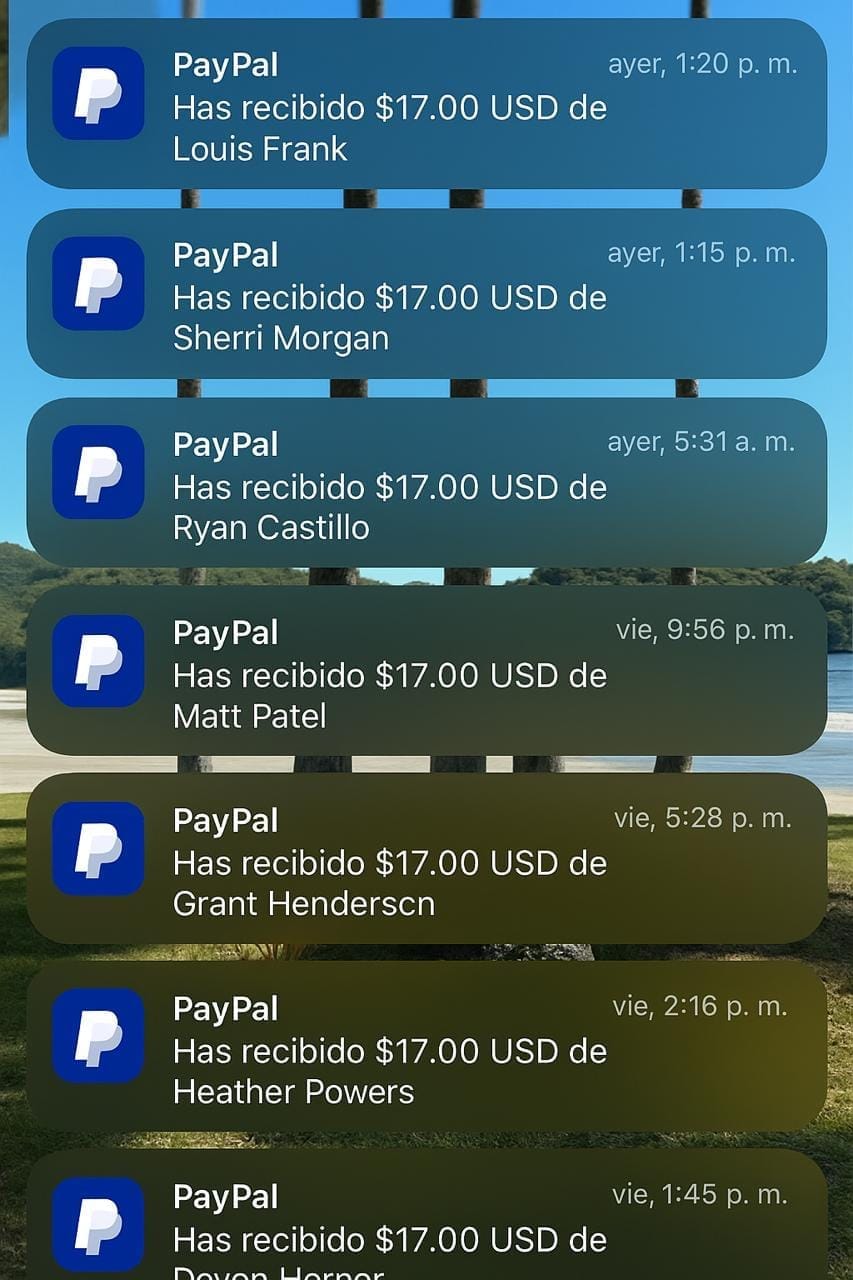Select Heather Powers' PayPal notification

coord(426,1048)
